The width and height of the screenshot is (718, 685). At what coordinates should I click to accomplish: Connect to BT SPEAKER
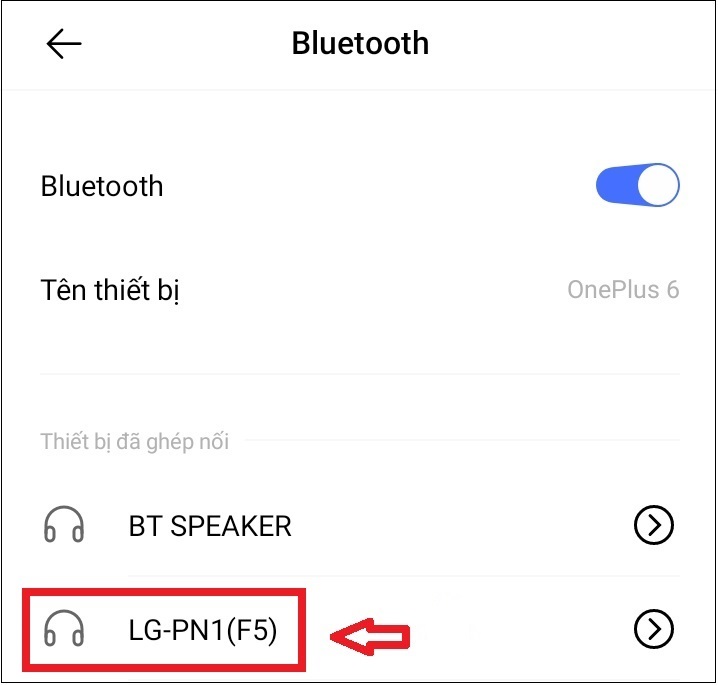[x=210, y=526]
